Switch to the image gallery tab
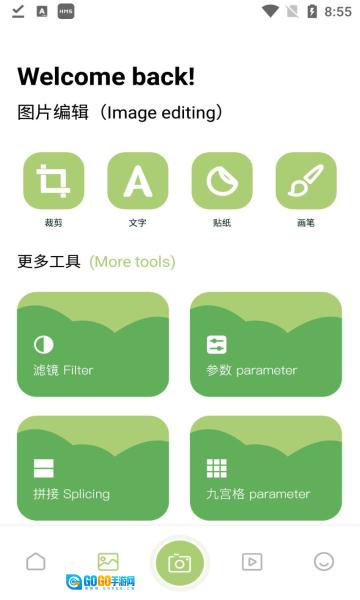This screenshot has height=600, width=360. click(x=108, y=562)
